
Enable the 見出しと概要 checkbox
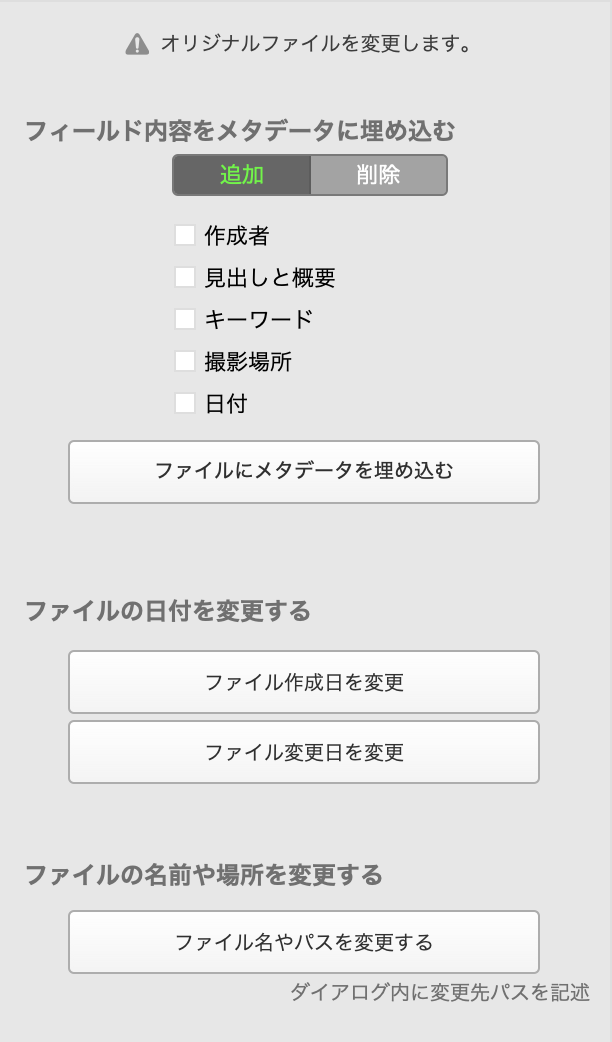pos(185,277)
